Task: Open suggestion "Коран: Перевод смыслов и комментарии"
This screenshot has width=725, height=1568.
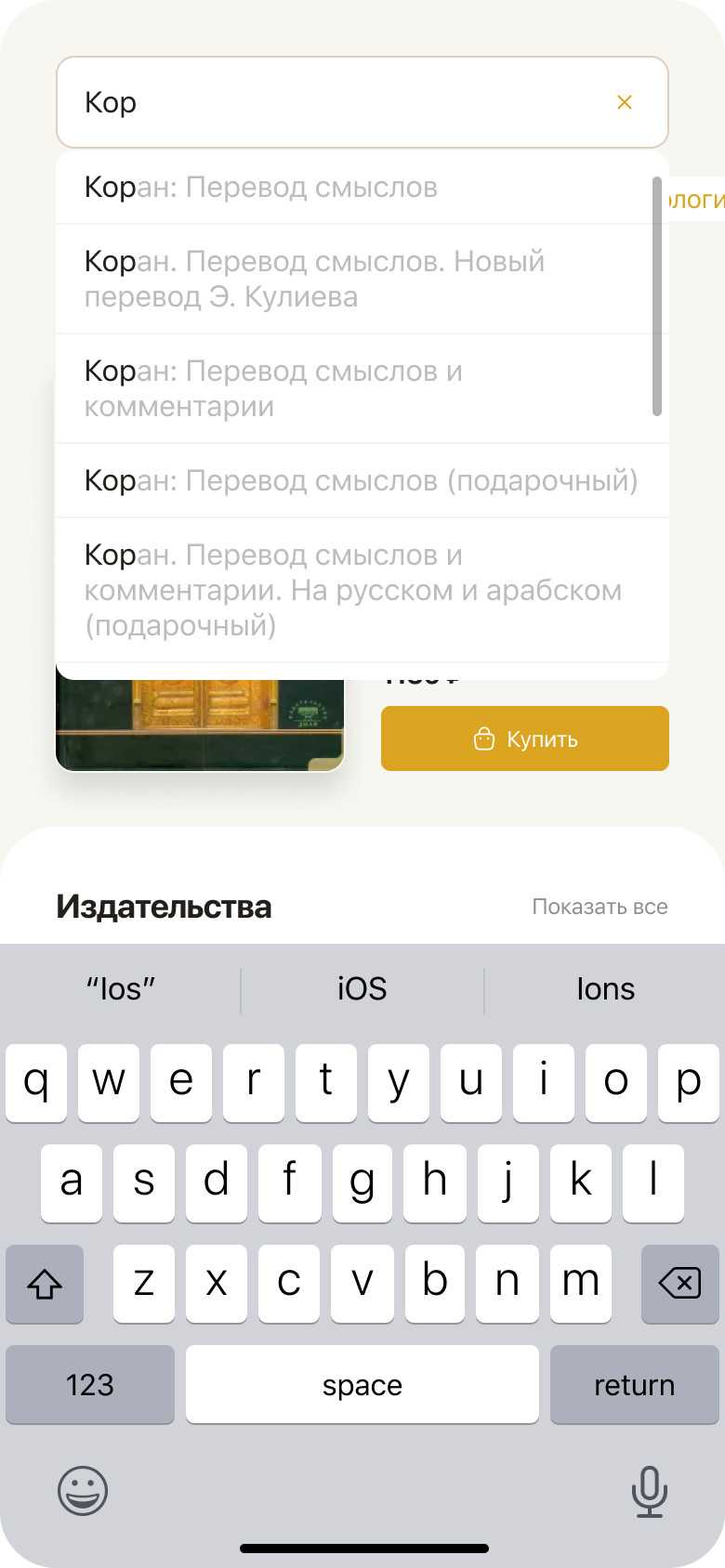Action: click(273, 388)
